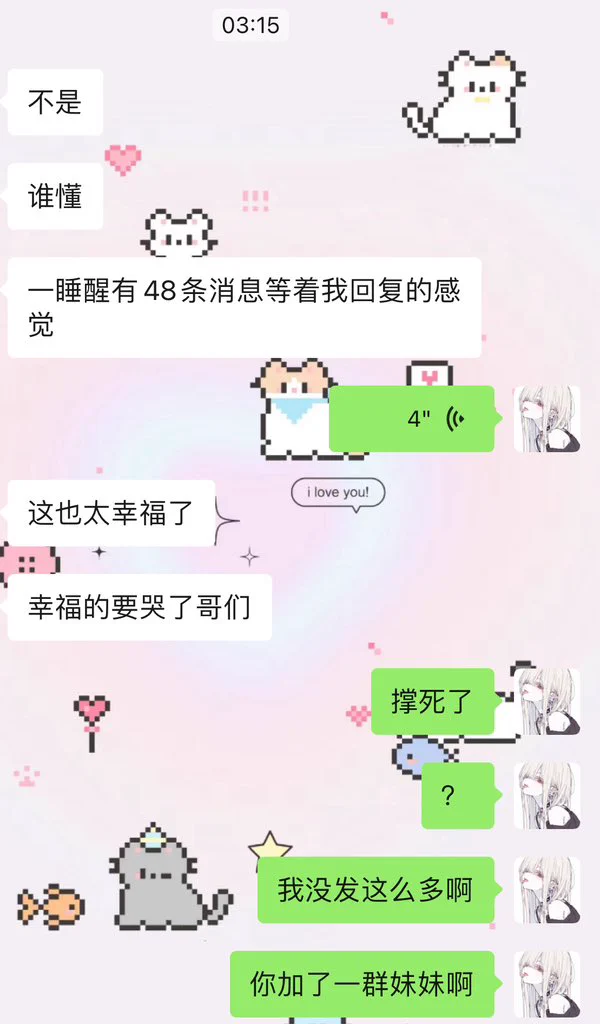This screenshot has width=600, height=1024.
Task: Play the 4-second voice message
Action: [x=412, y=418]
